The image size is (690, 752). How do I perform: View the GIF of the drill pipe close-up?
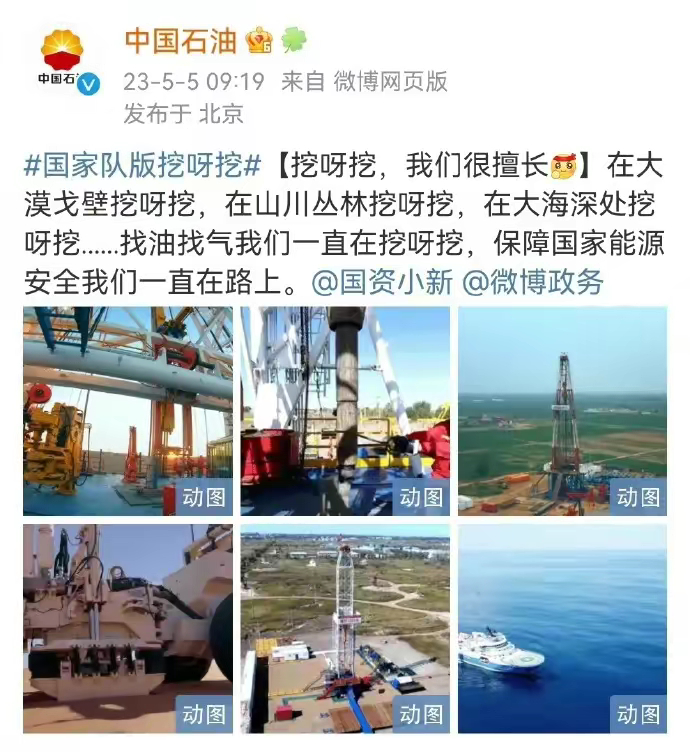(x=345, y=411)
